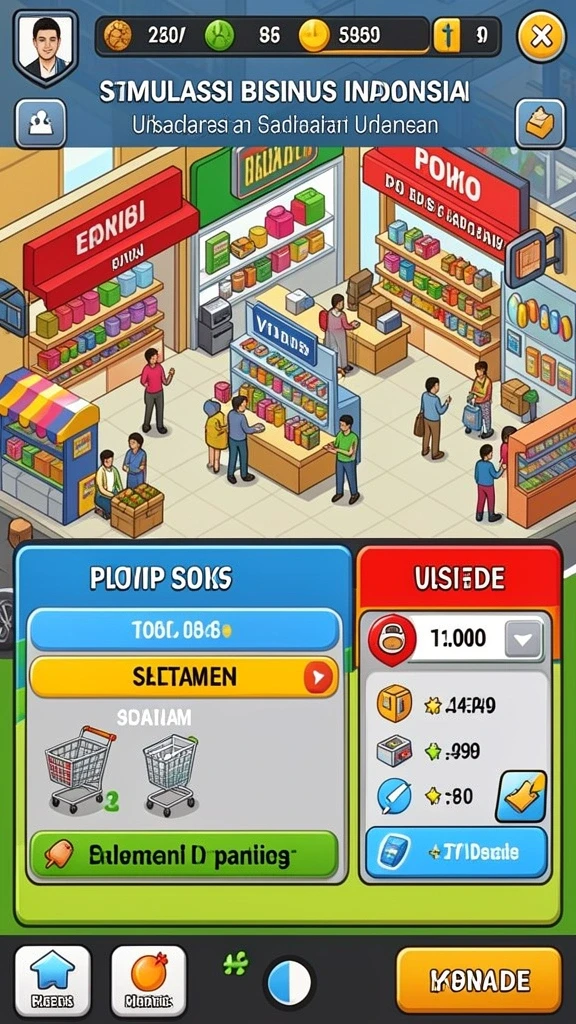Close the game screen with X button
576x1024 pixels.
pyautogui.click(x=540, y=36)
